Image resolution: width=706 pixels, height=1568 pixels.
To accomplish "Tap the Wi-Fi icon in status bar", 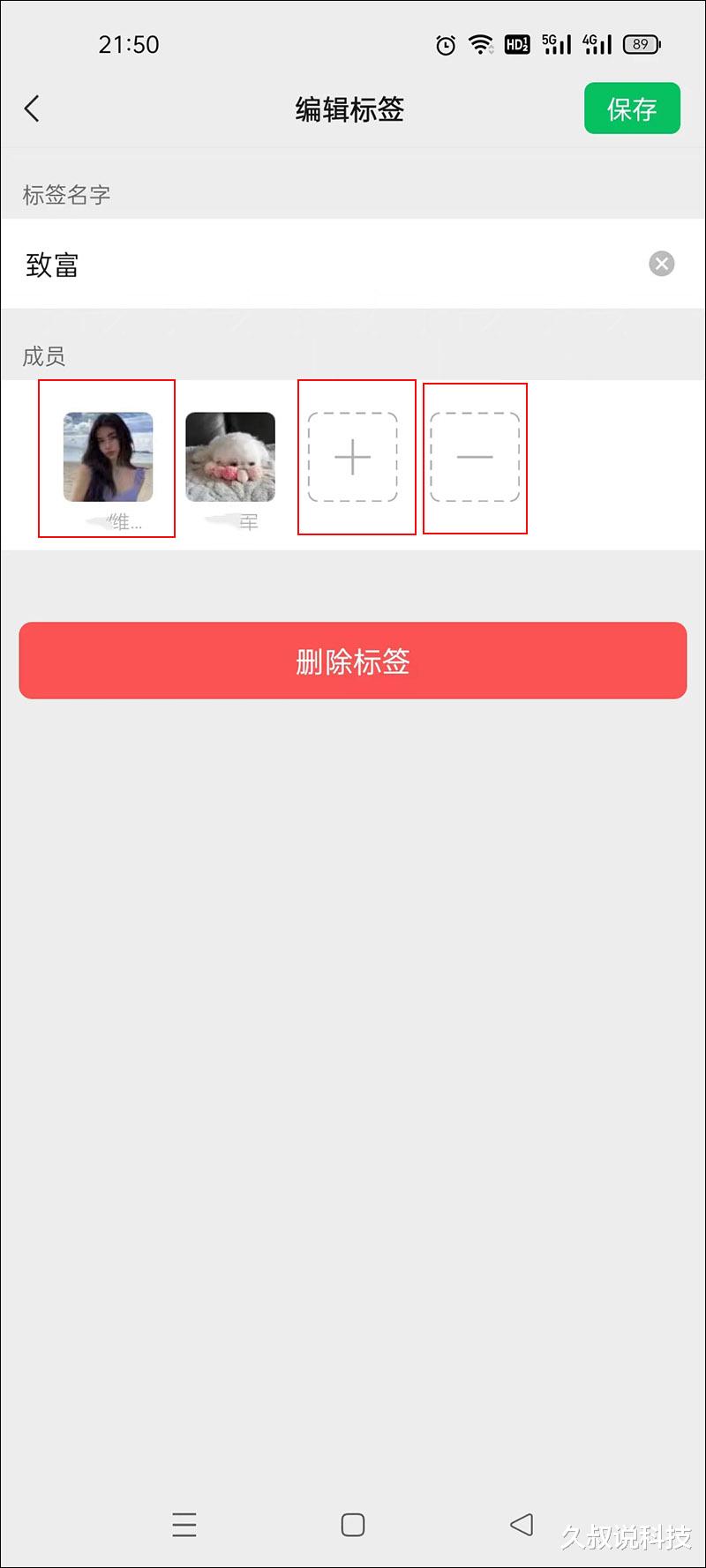I will tap(479, 43).
